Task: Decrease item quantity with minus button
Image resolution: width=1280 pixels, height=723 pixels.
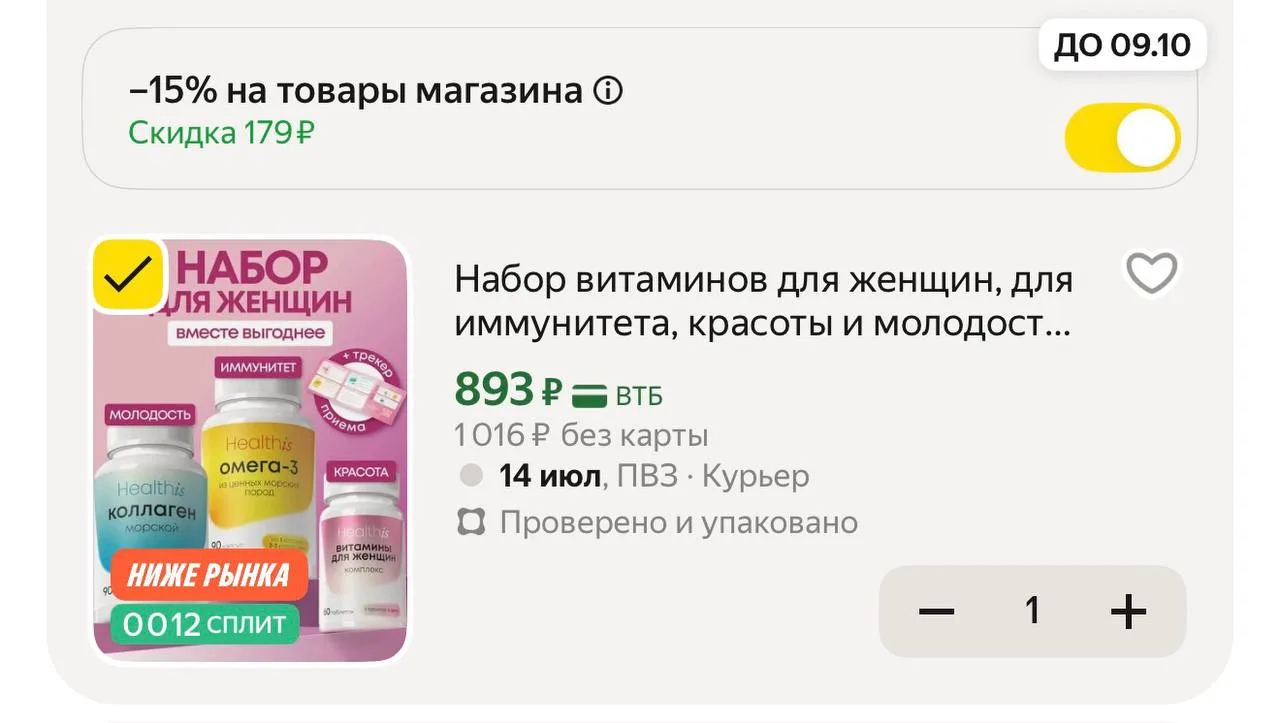Action: pyautogui.click(x=936, y=611)
